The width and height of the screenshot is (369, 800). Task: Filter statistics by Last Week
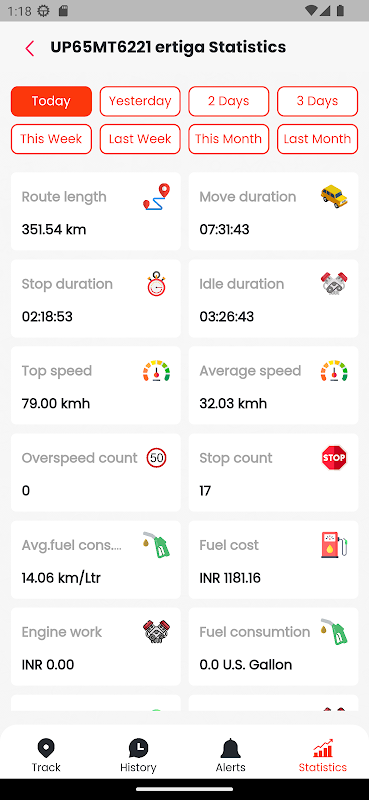click(140, 139)
